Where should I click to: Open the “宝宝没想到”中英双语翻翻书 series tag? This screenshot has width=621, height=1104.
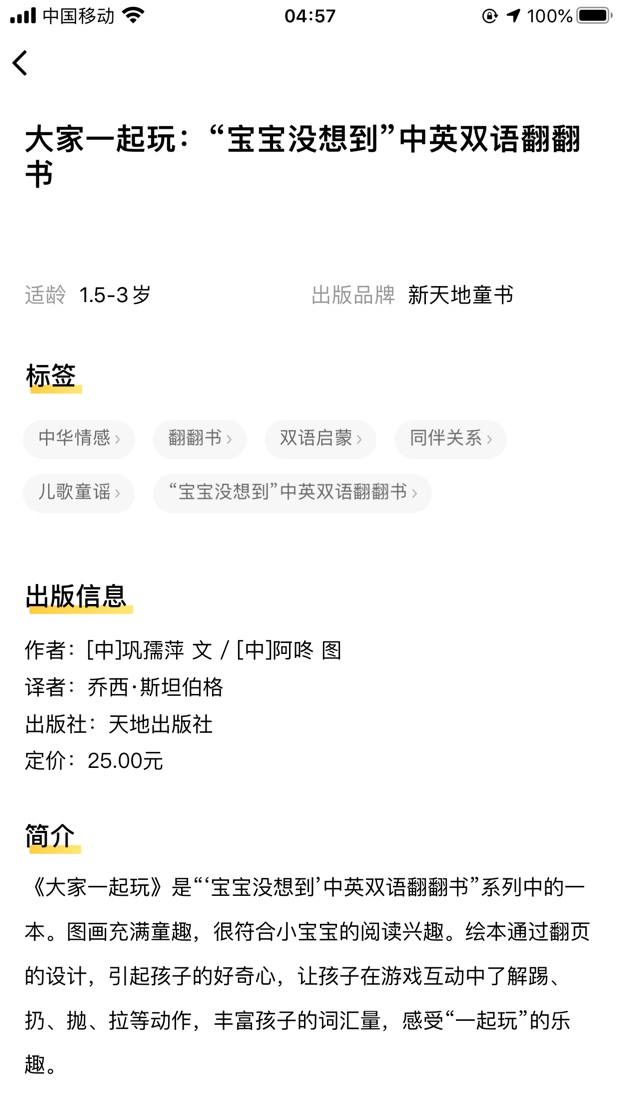pyautogui.click(x=292, y=493)
